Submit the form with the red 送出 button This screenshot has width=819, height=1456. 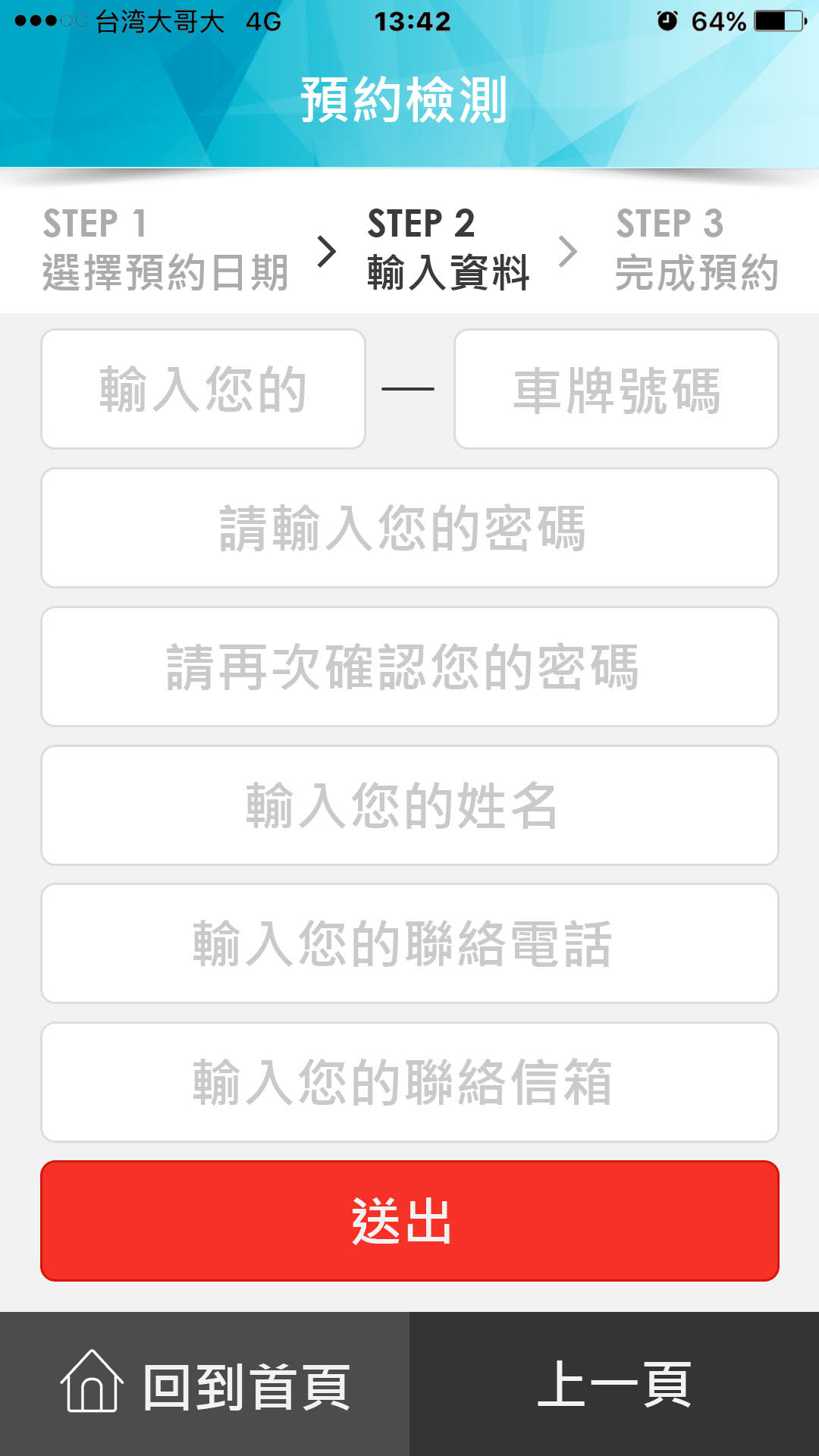tap(409, 1221)
